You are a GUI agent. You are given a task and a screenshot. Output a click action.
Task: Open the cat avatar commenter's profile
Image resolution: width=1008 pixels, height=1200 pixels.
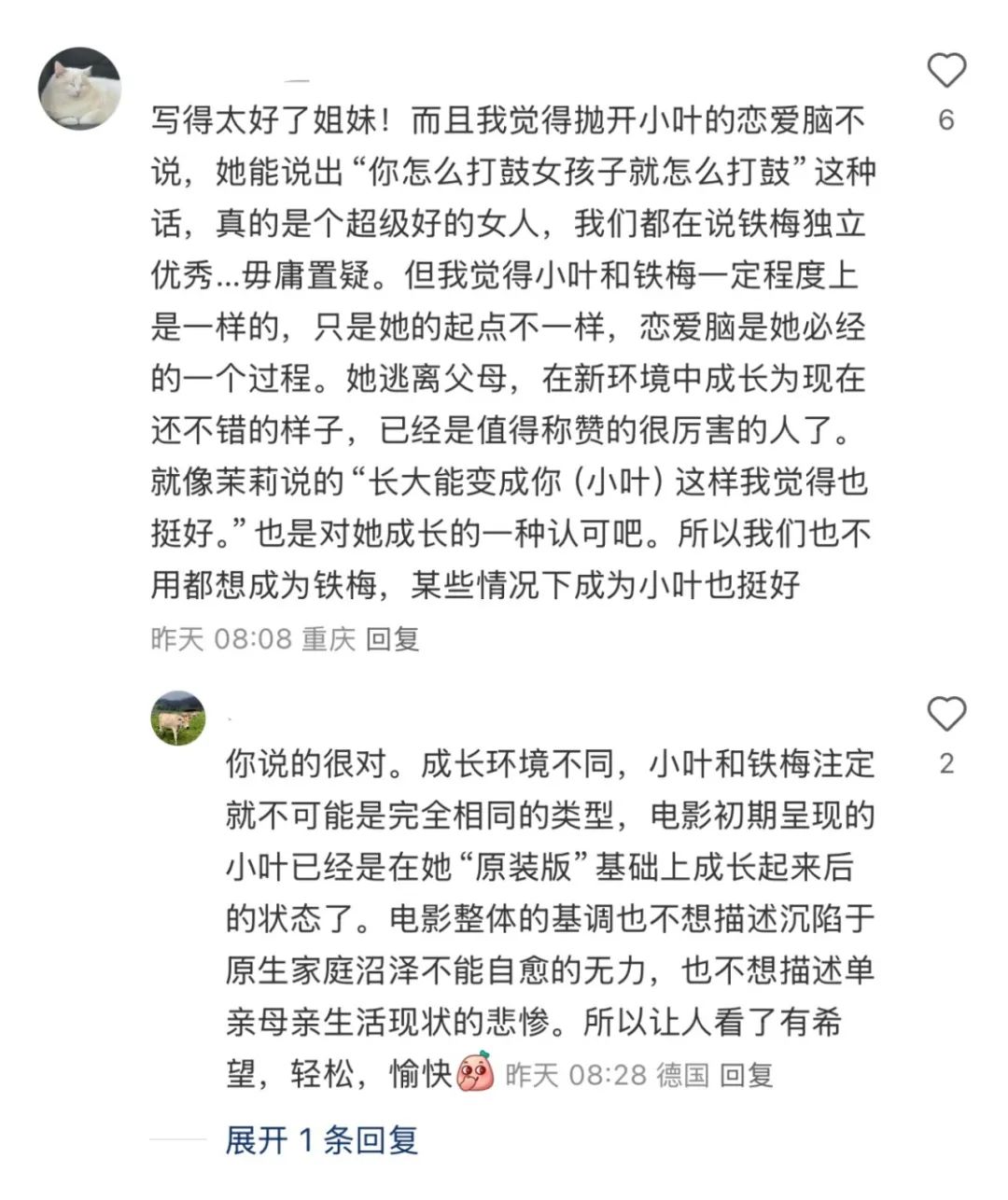pos(79,89)
